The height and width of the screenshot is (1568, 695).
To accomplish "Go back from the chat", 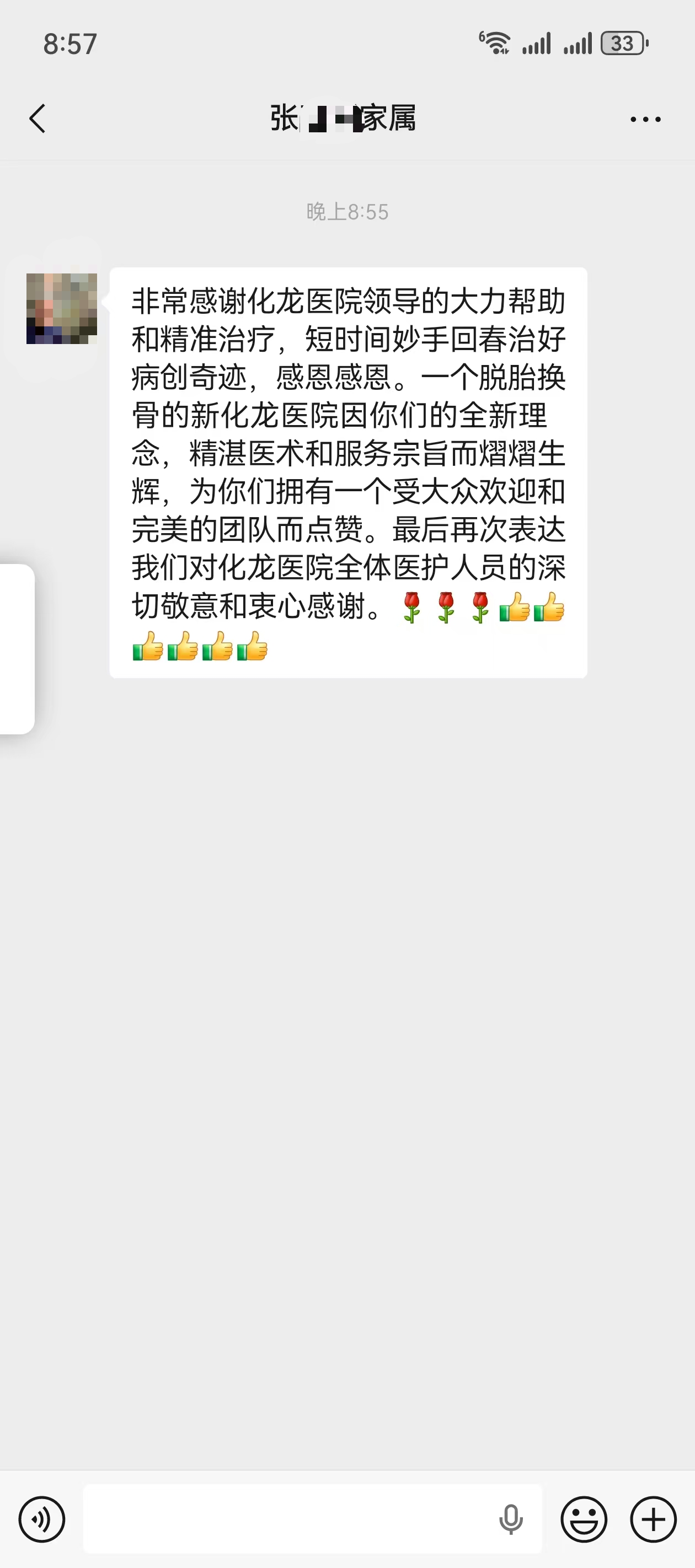I will [x=38, y=118].
